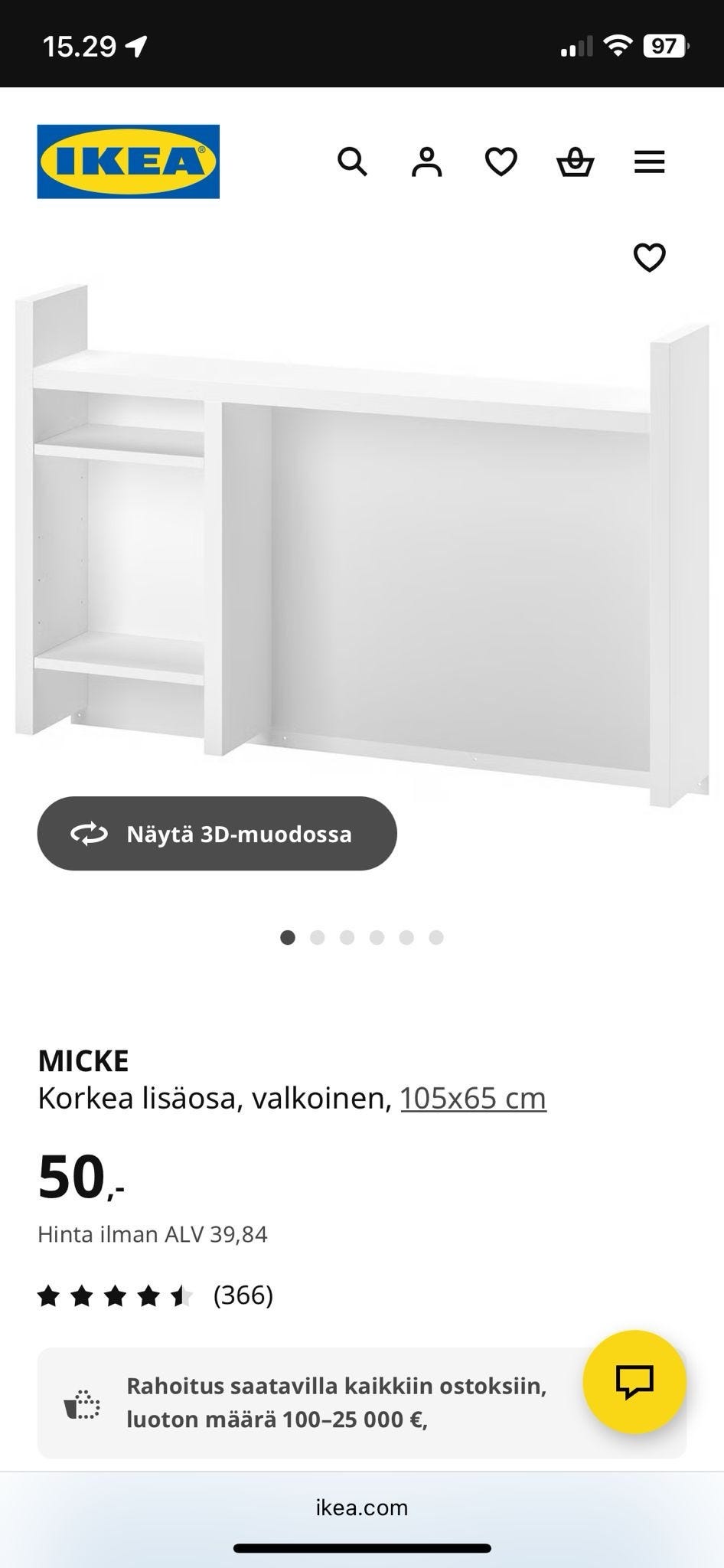The height and width of the screenshot is (1568, 724).
Task: Save MICKE product to favourites
Action: 649,257
